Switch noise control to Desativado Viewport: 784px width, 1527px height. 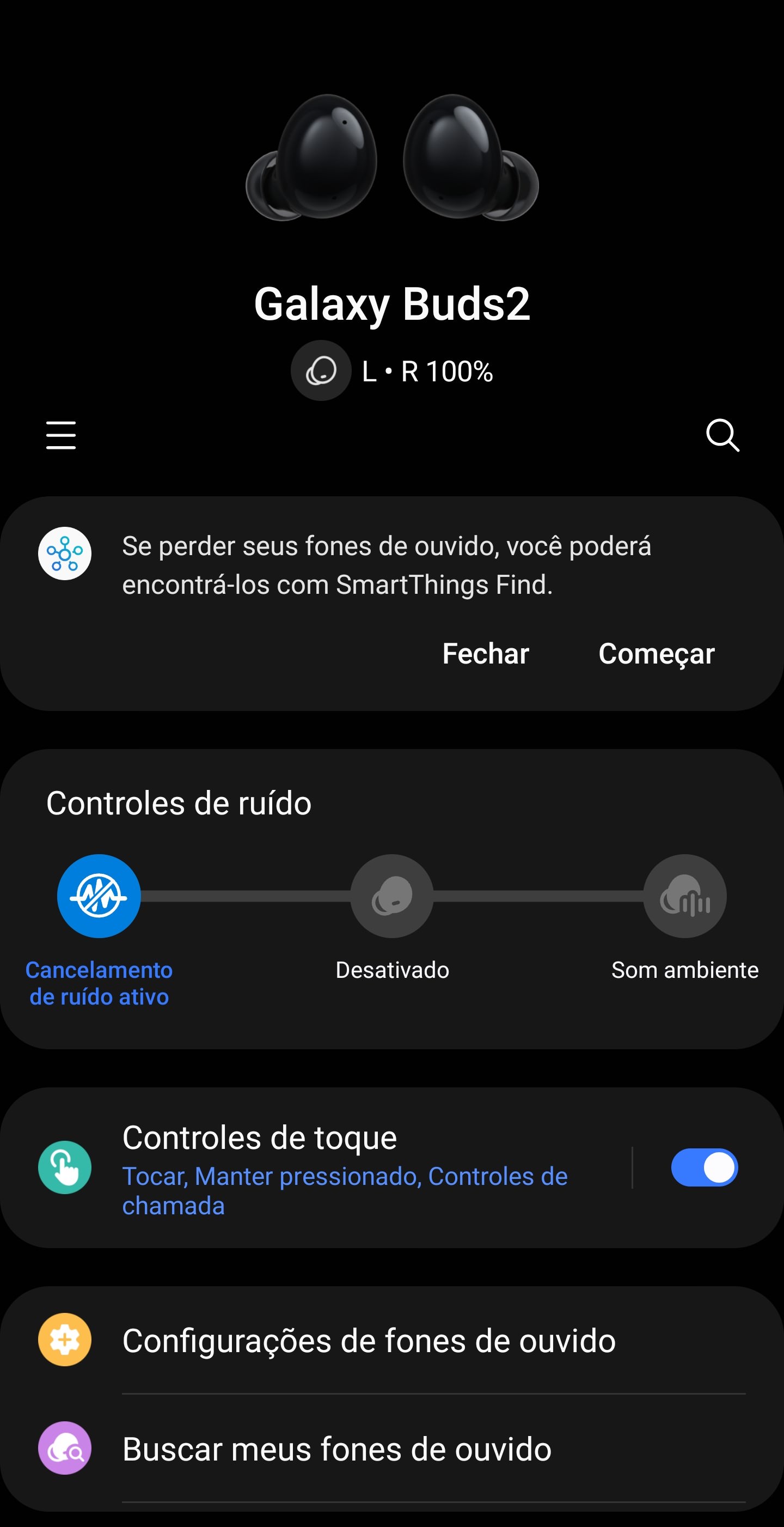pos(391,896)
